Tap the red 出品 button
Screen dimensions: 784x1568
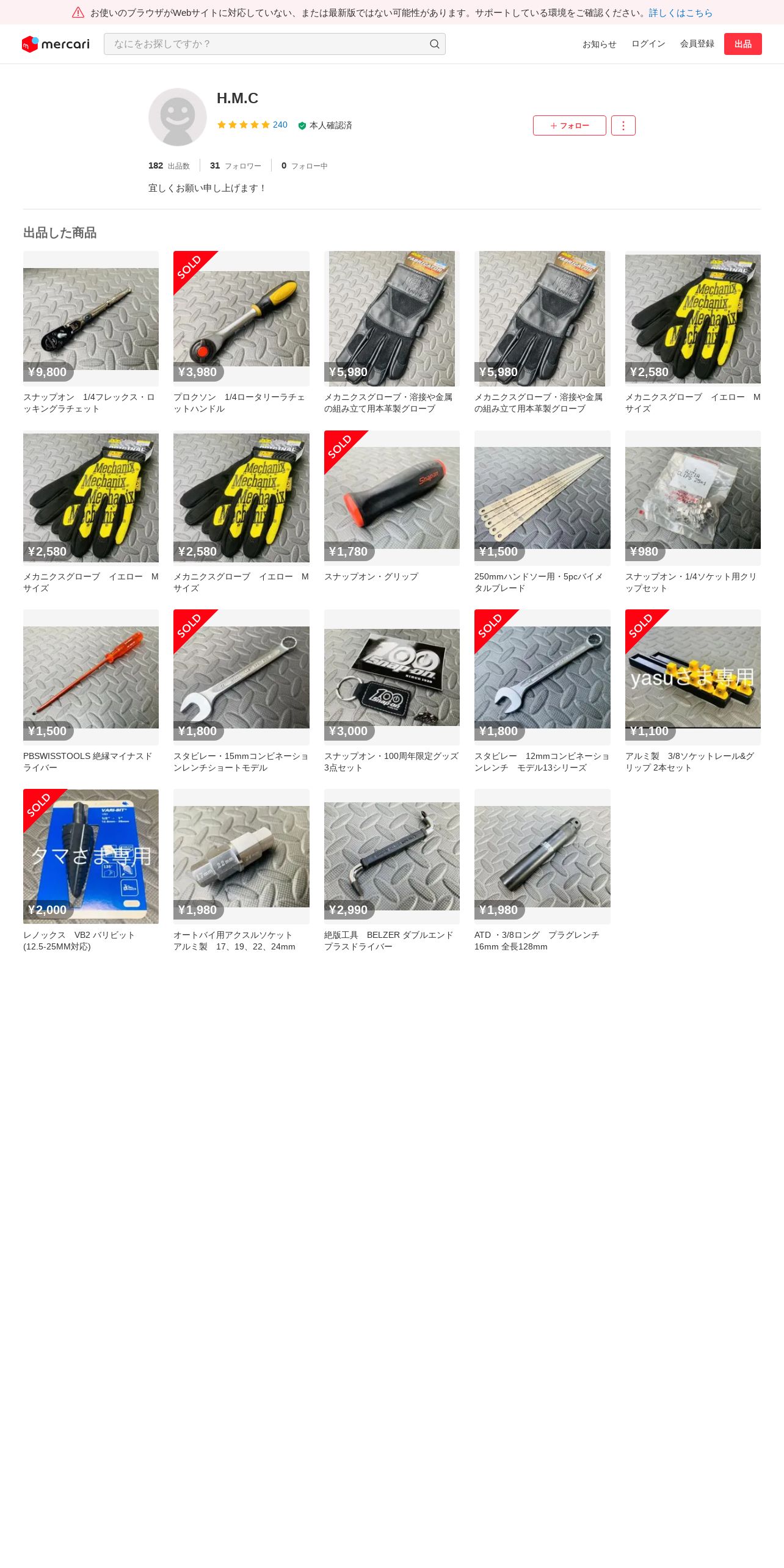point(742,44)
